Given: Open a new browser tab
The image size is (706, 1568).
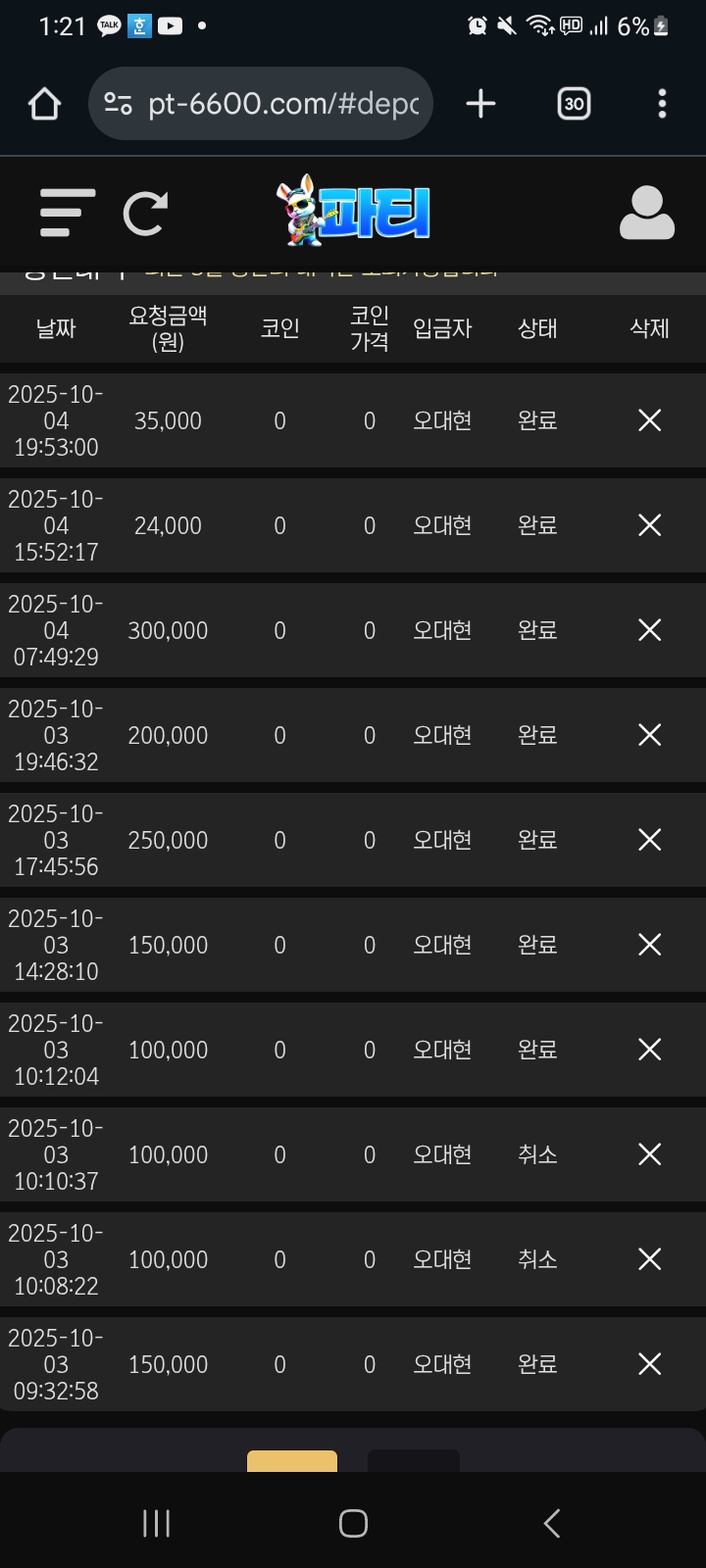Looking at the screenshot, I should pos(480,104).
